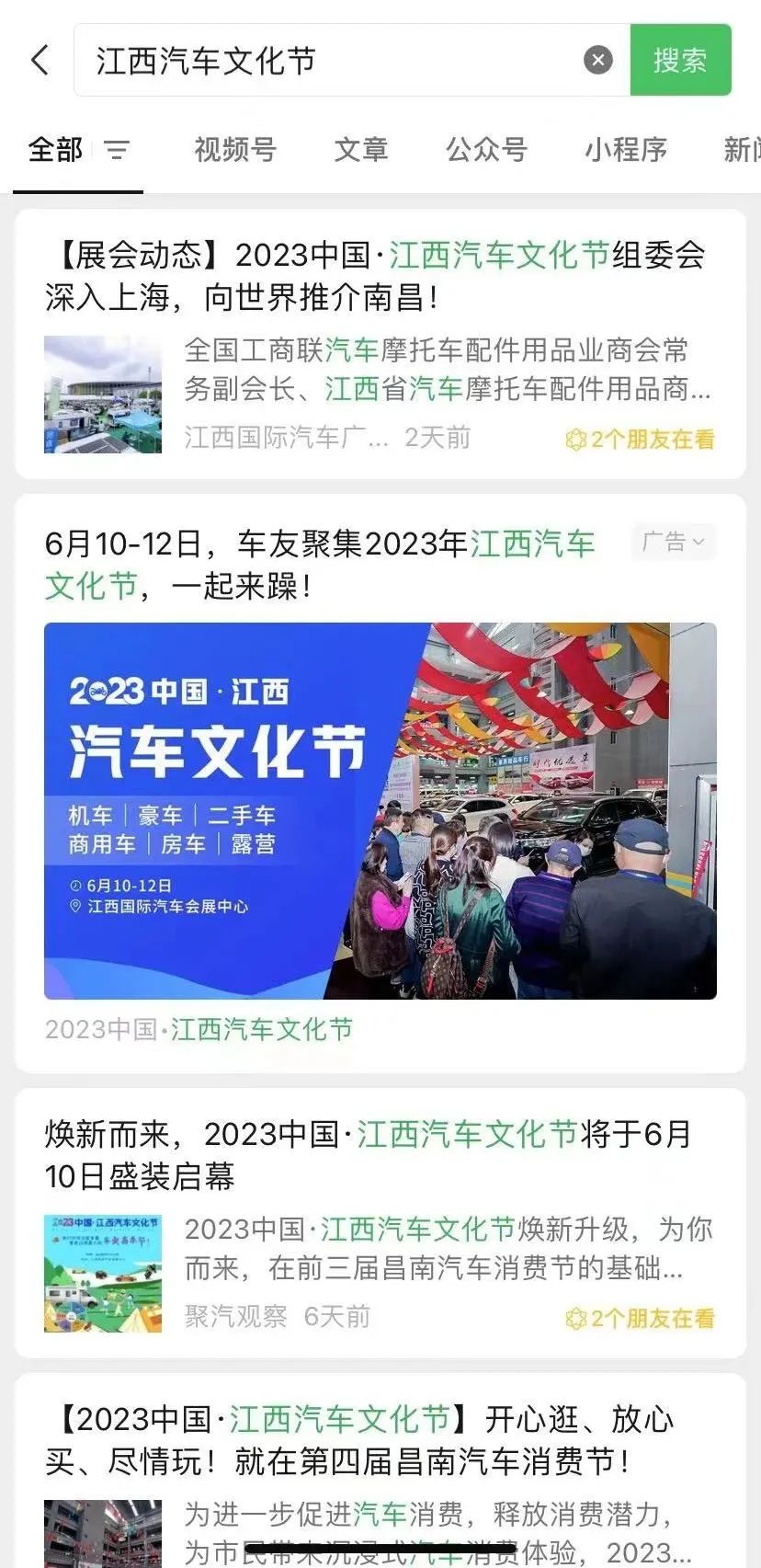Switch to the 视频号 tab
The image size is (761, 1568).
(235, 149)
